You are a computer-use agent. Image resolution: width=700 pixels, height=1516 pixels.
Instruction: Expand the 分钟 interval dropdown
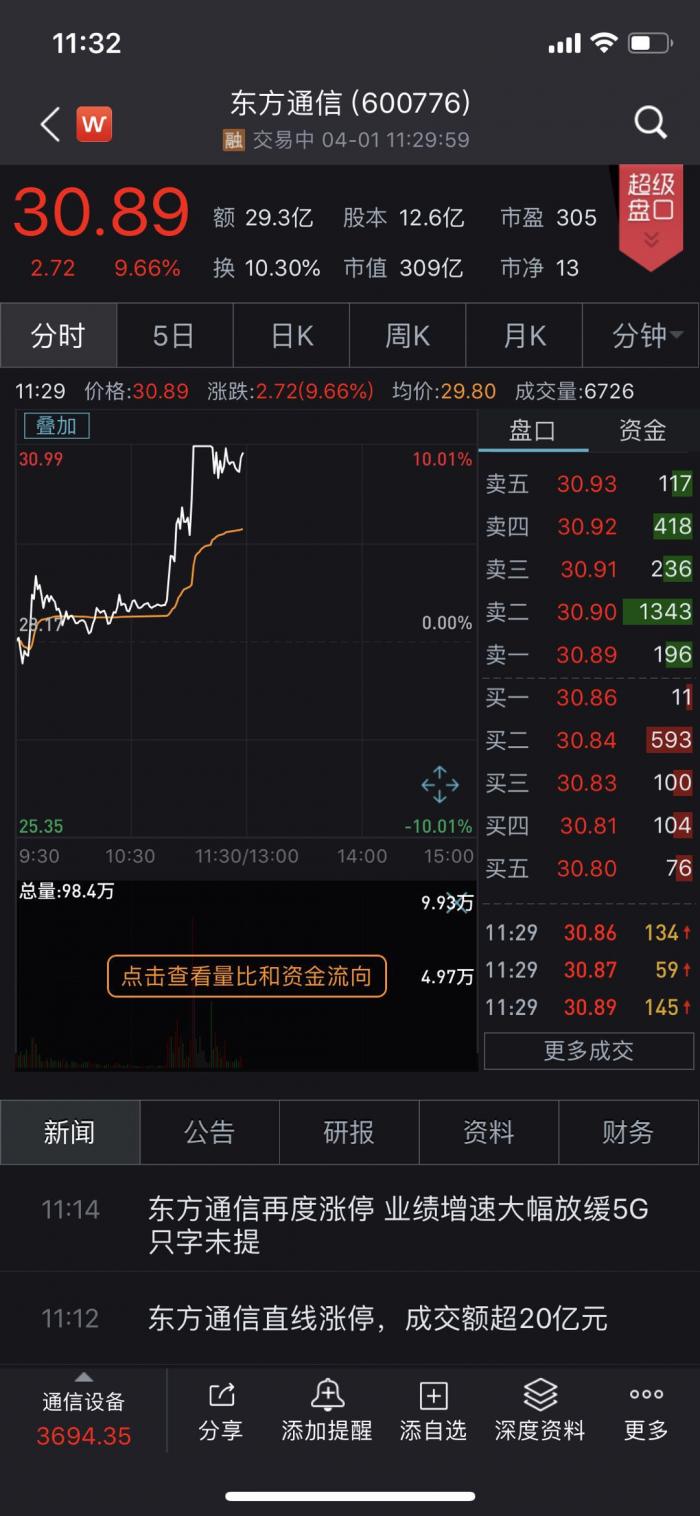coord(642,336)
